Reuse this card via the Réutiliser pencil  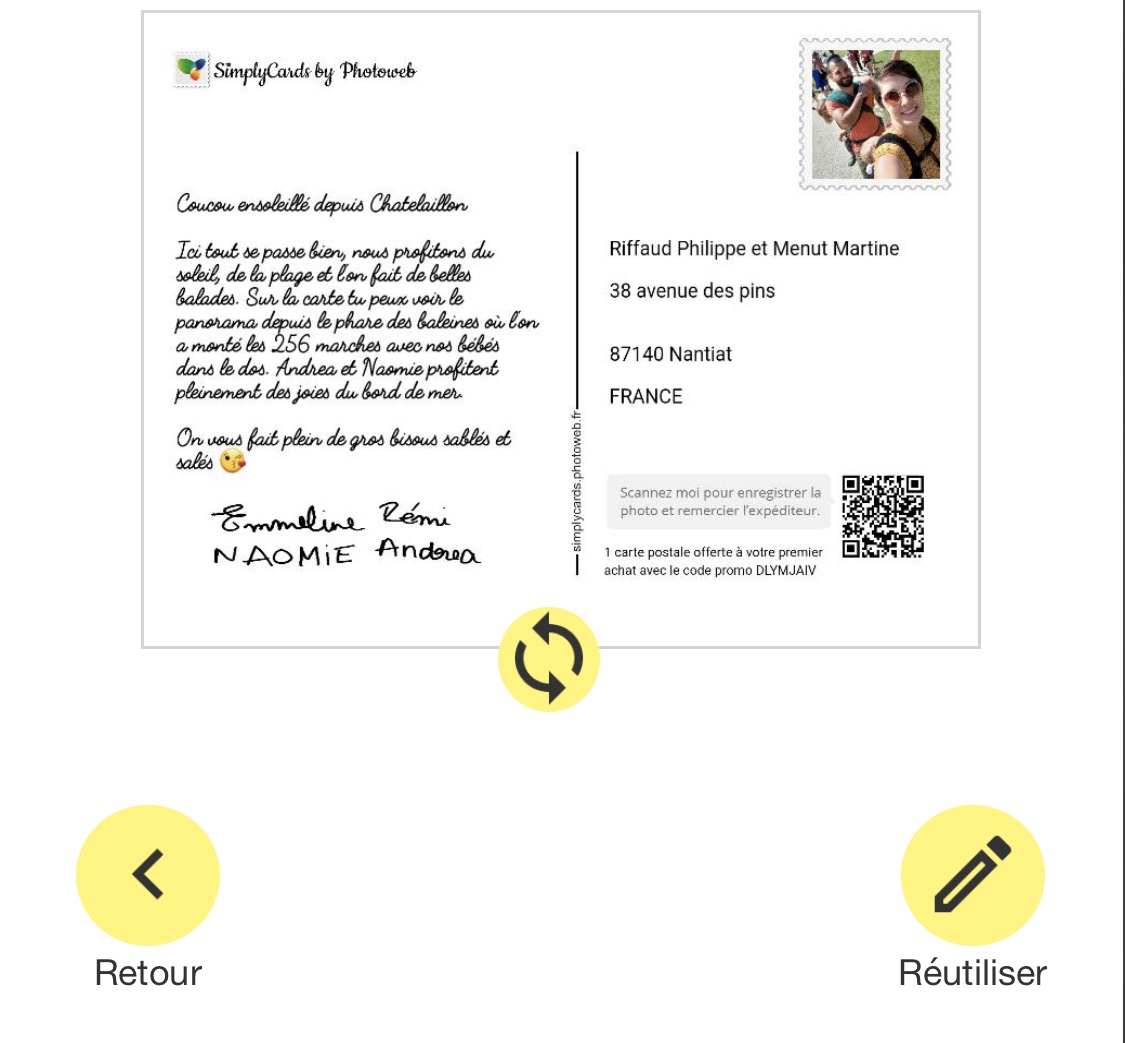tap(972, 875)
